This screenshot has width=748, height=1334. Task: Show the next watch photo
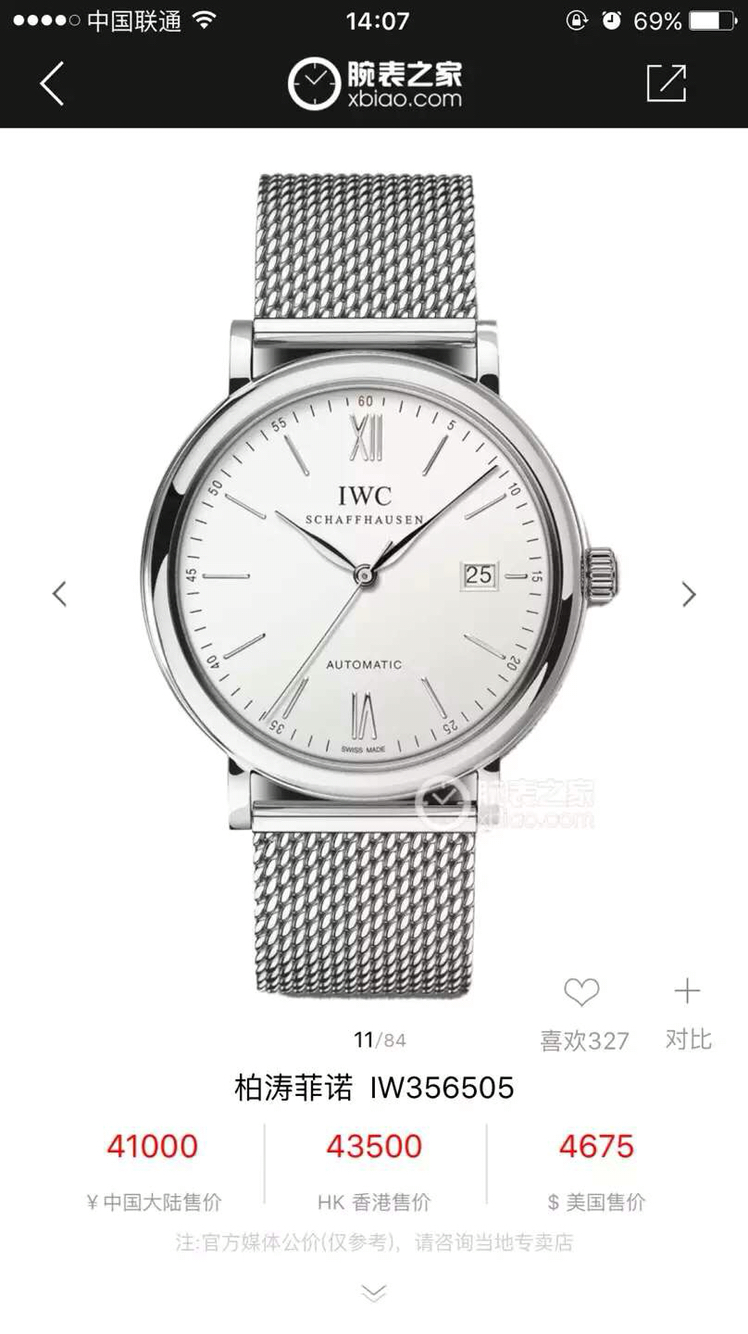688,594
